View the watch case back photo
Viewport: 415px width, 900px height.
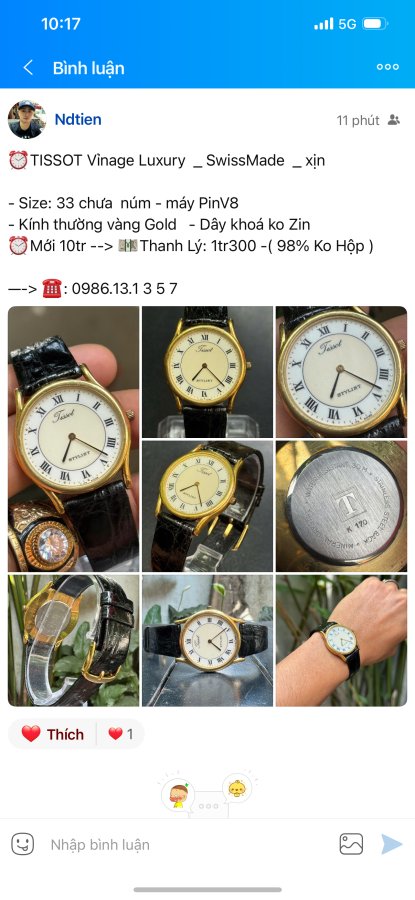[x=342, y=506]
